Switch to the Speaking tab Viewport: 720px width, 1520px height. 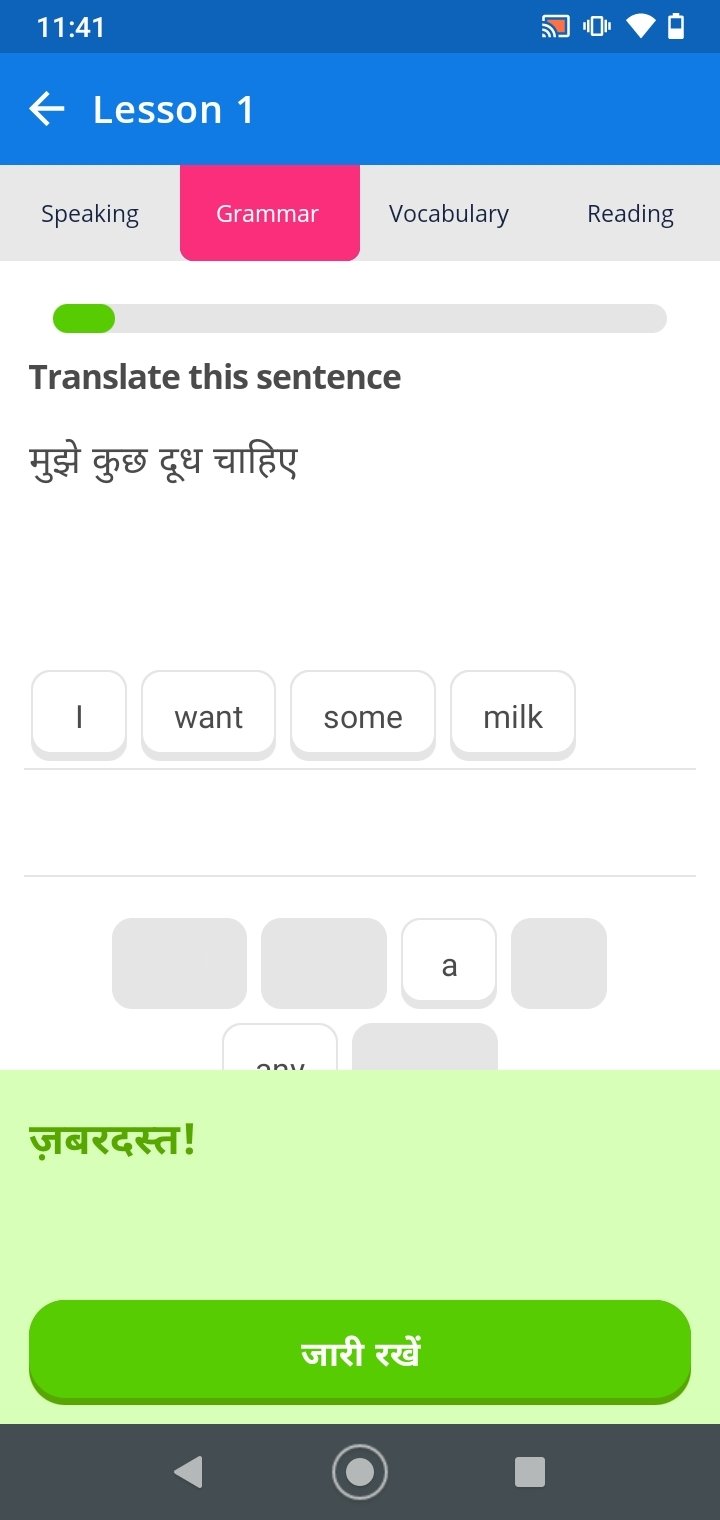click(90, 213)
